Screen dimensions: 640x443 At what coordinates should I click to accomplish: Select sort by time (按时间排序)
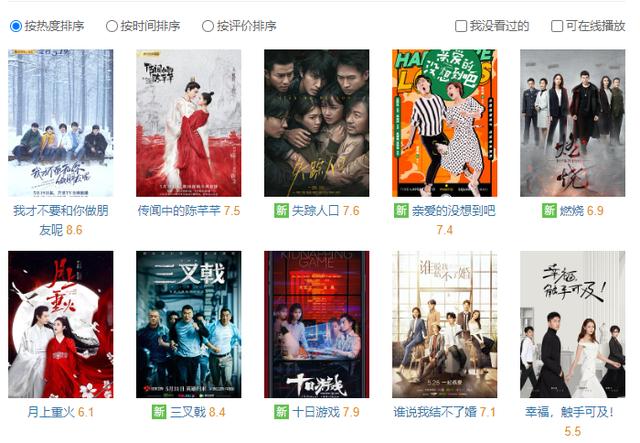click(112, 26)
